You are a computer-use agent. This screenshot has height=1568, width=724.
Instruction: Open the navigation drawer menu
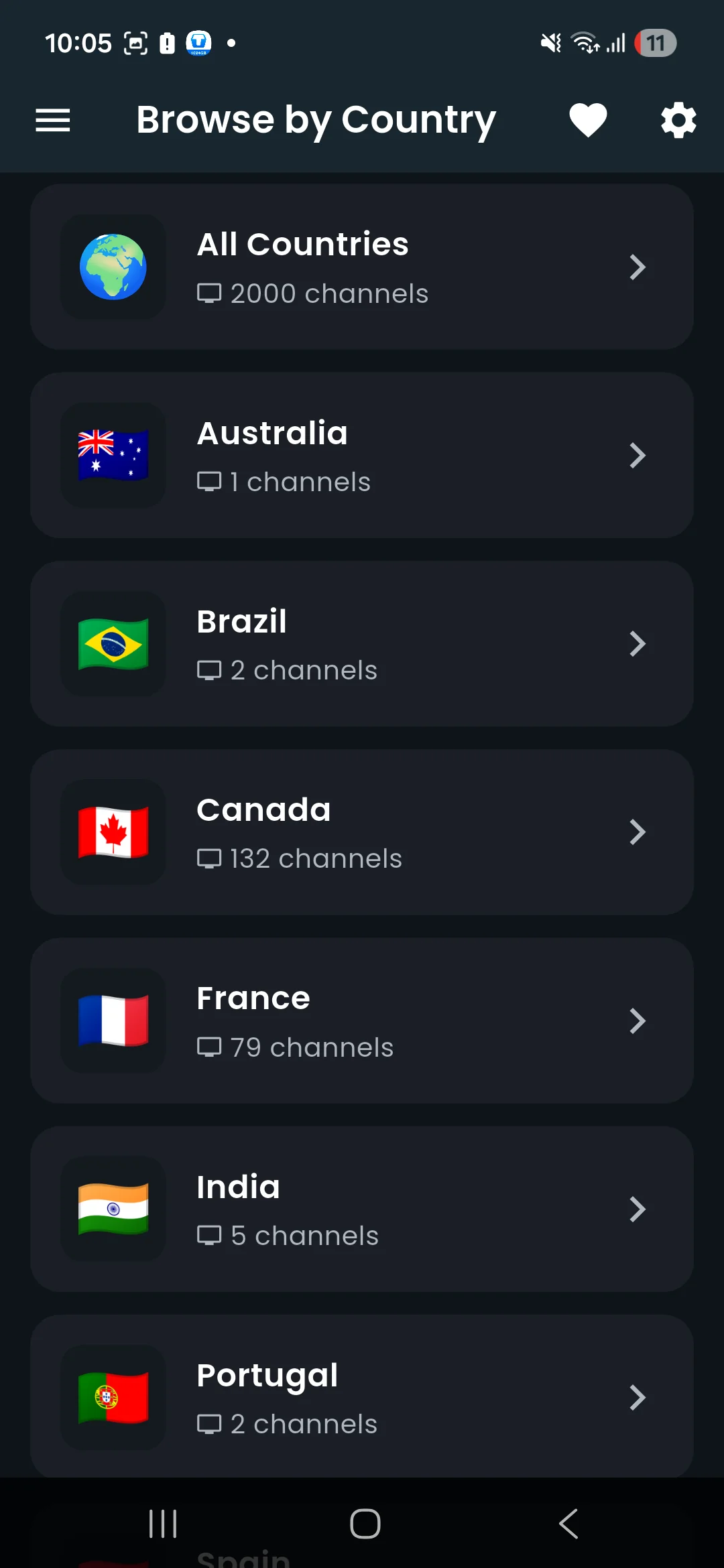(x=52, y=120)
